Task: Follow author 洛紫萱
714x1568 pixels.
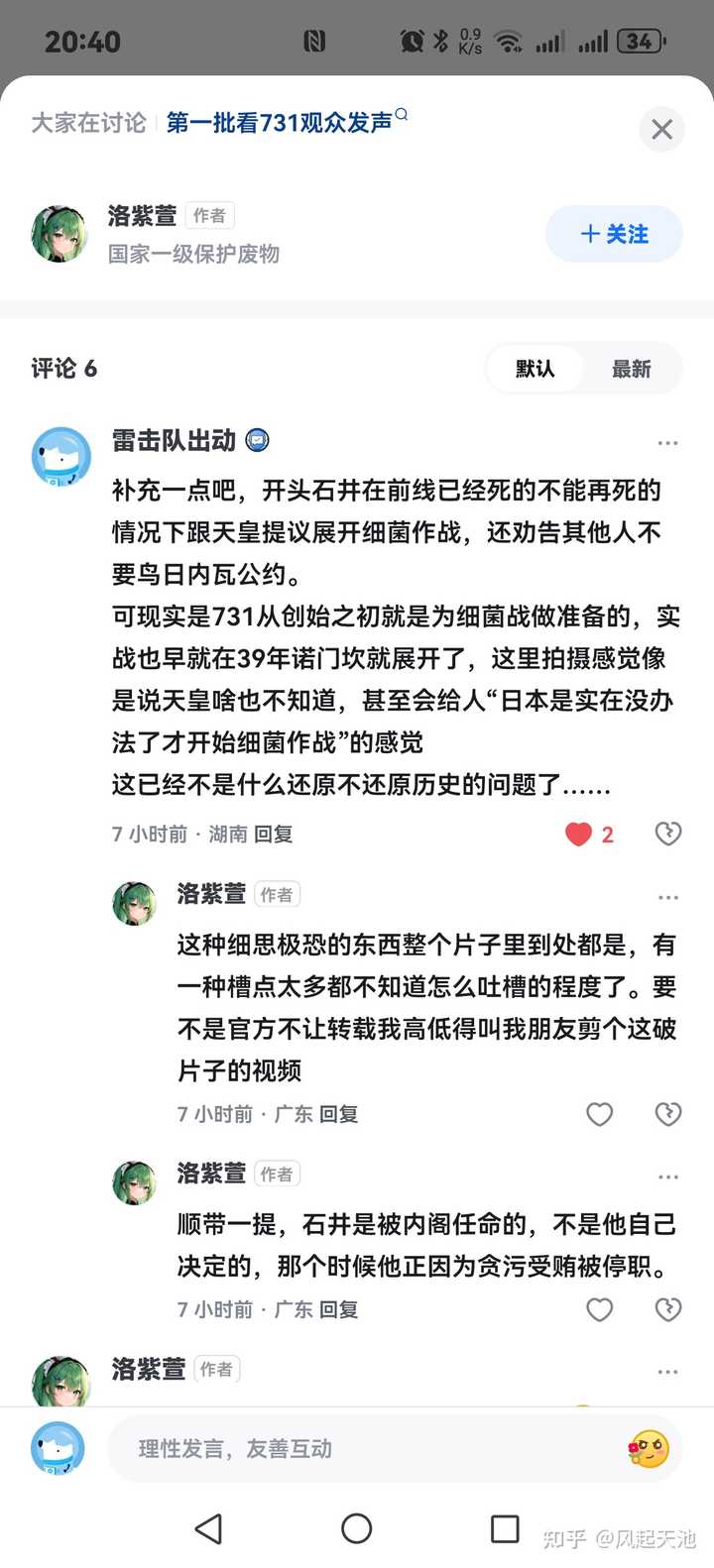Action: pyautogui.click(x=614, y=234)
